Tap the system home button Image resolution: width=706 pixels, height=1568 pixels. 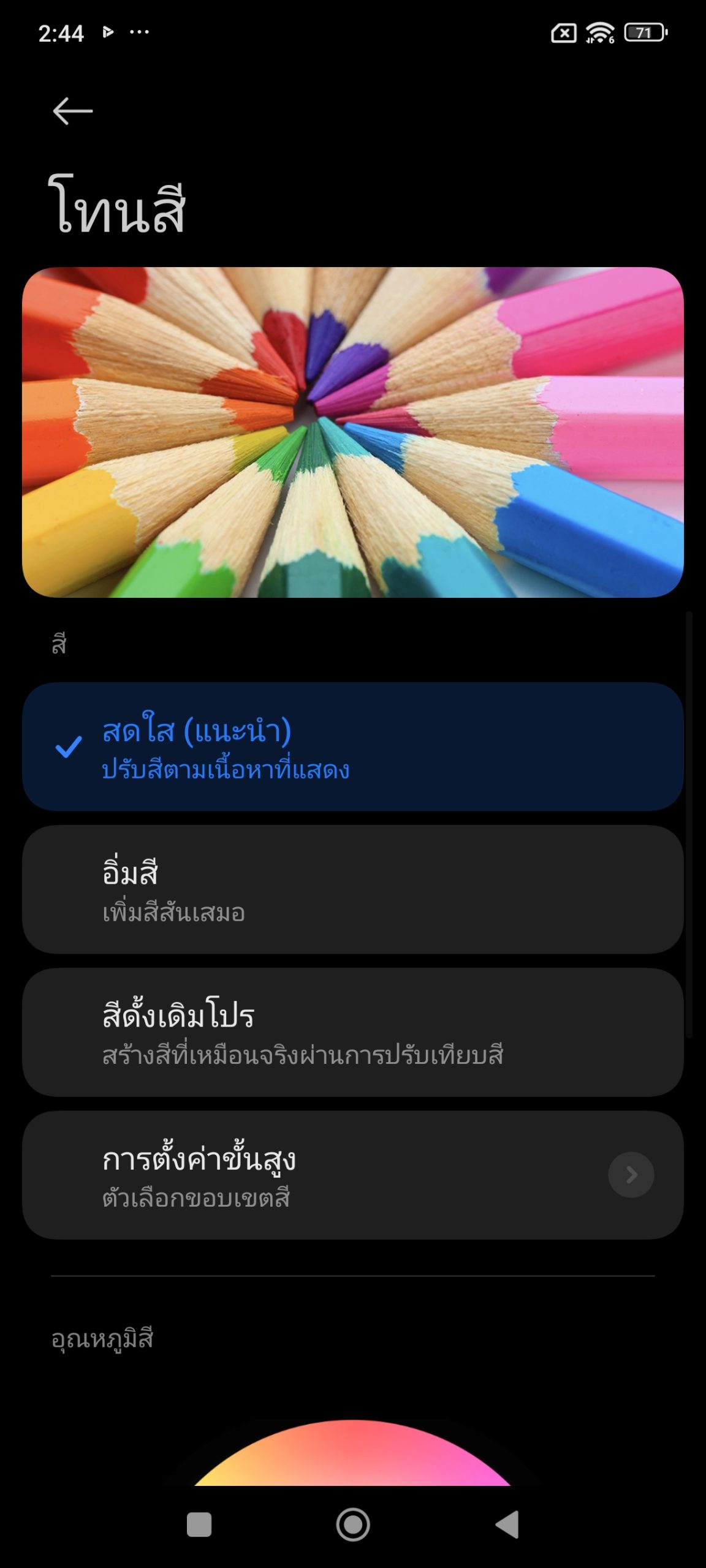(x=353, y=1525)
